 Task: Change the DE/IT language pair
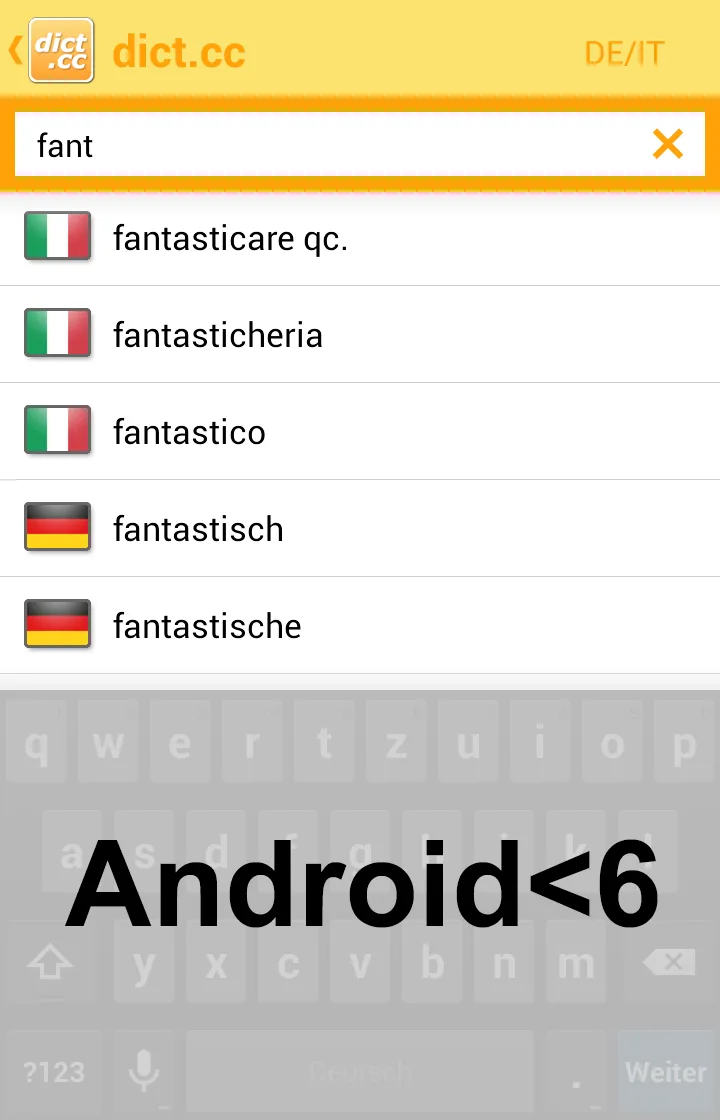coord(624,53)
